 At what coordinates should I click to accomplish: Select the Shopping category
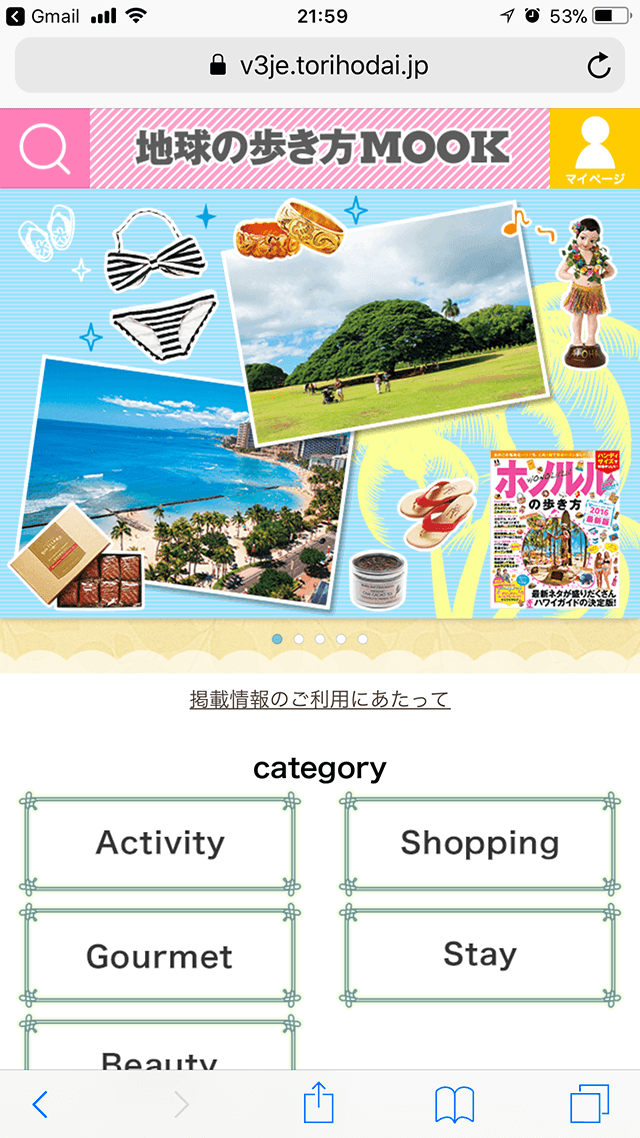pos(479,843)
